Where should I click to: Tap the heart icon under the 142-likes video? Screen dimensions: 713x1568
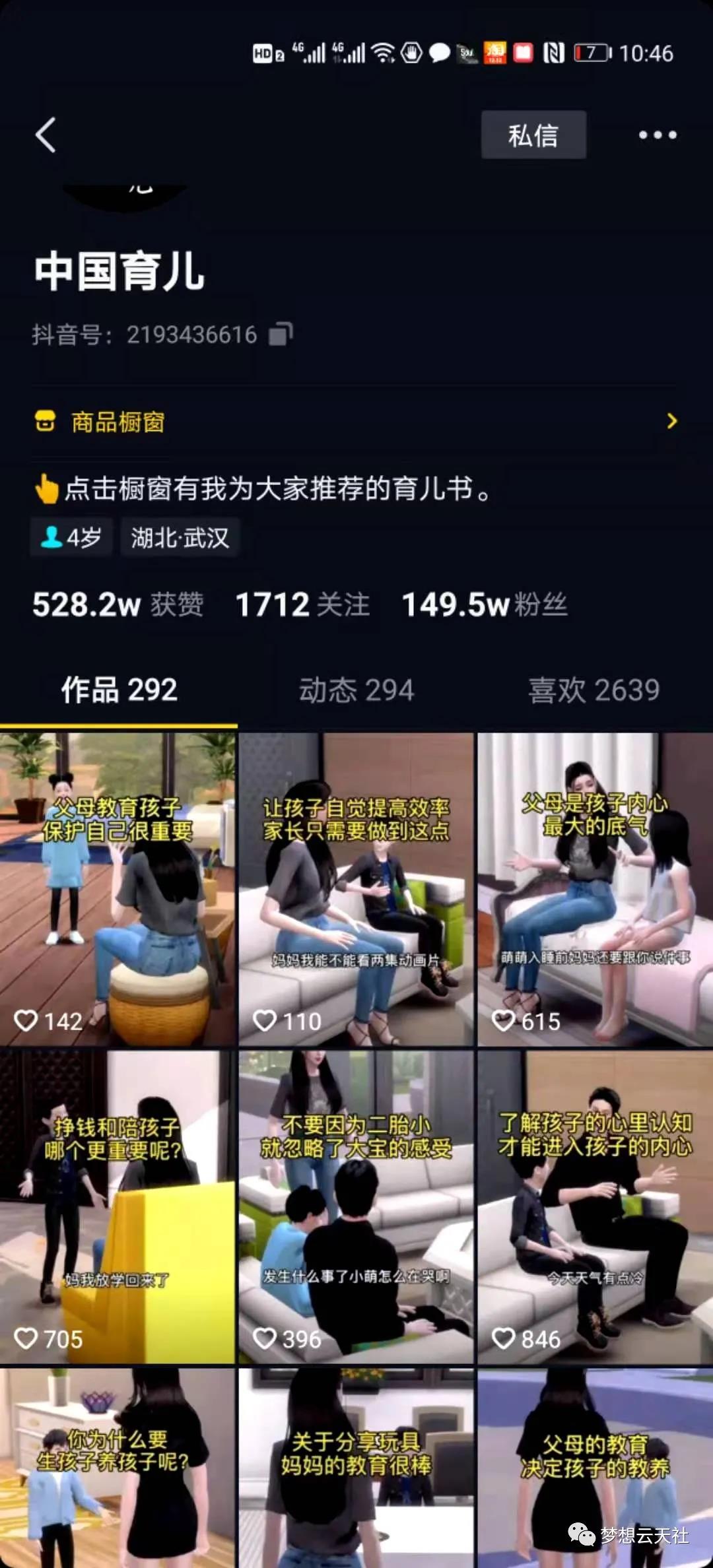[x=28, y=1020]
